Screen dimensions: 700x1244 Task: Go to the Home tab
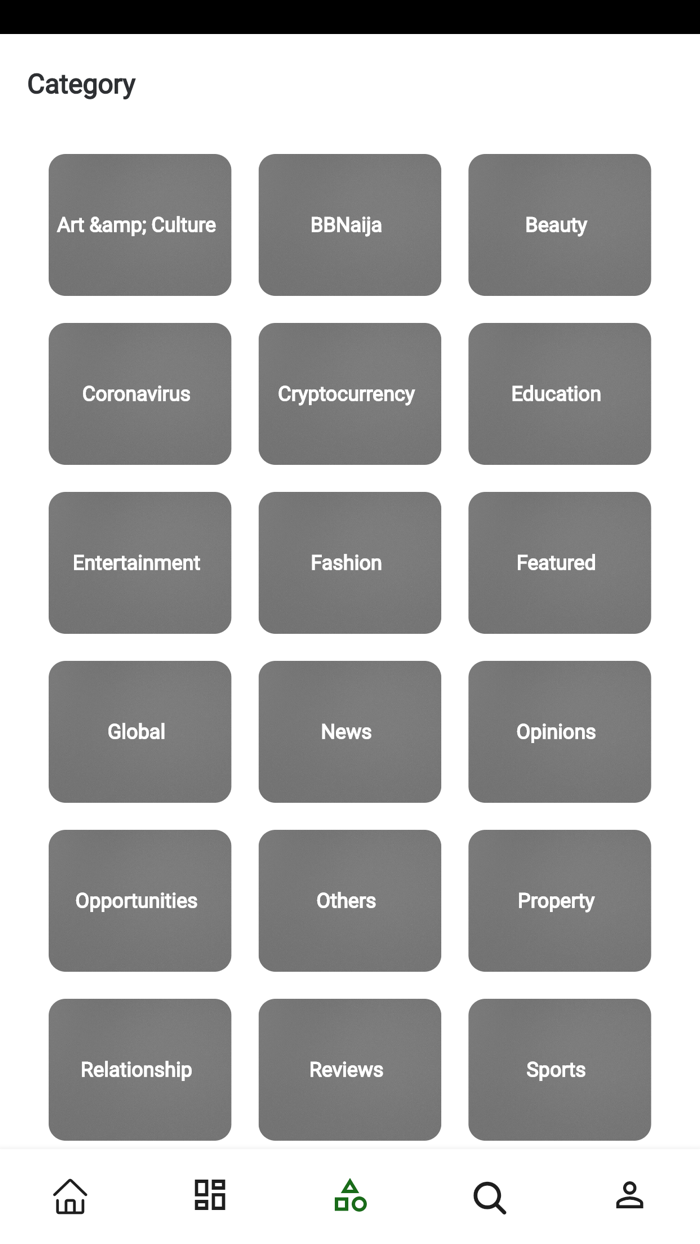70,1196
